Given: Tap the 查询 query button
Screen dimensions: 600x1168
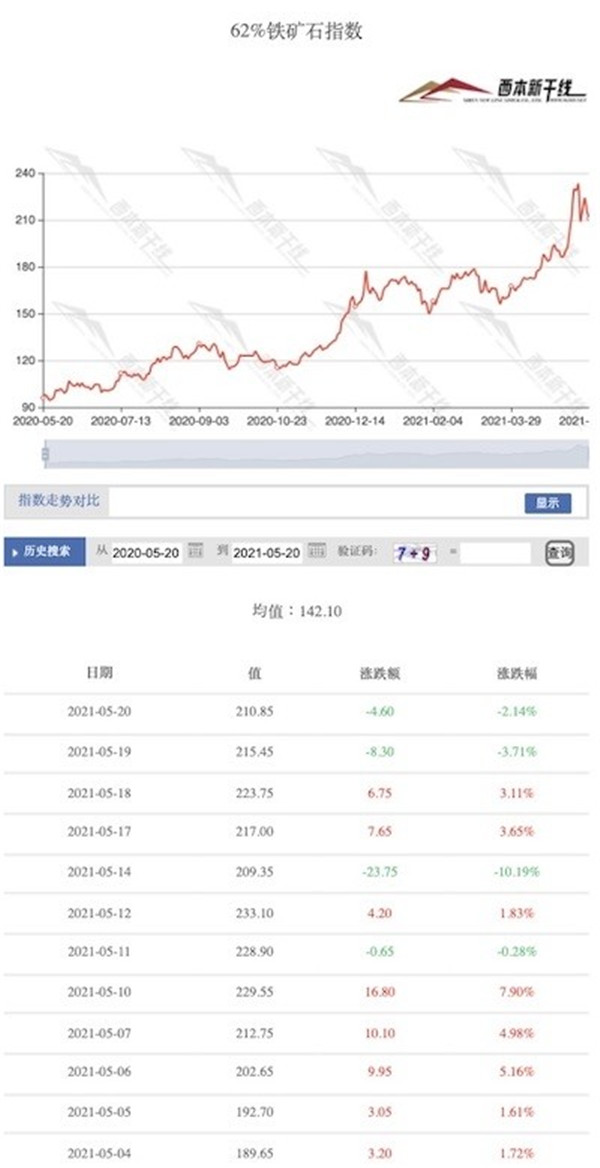Looking at the screenshot, I should (x=559, y=553).
